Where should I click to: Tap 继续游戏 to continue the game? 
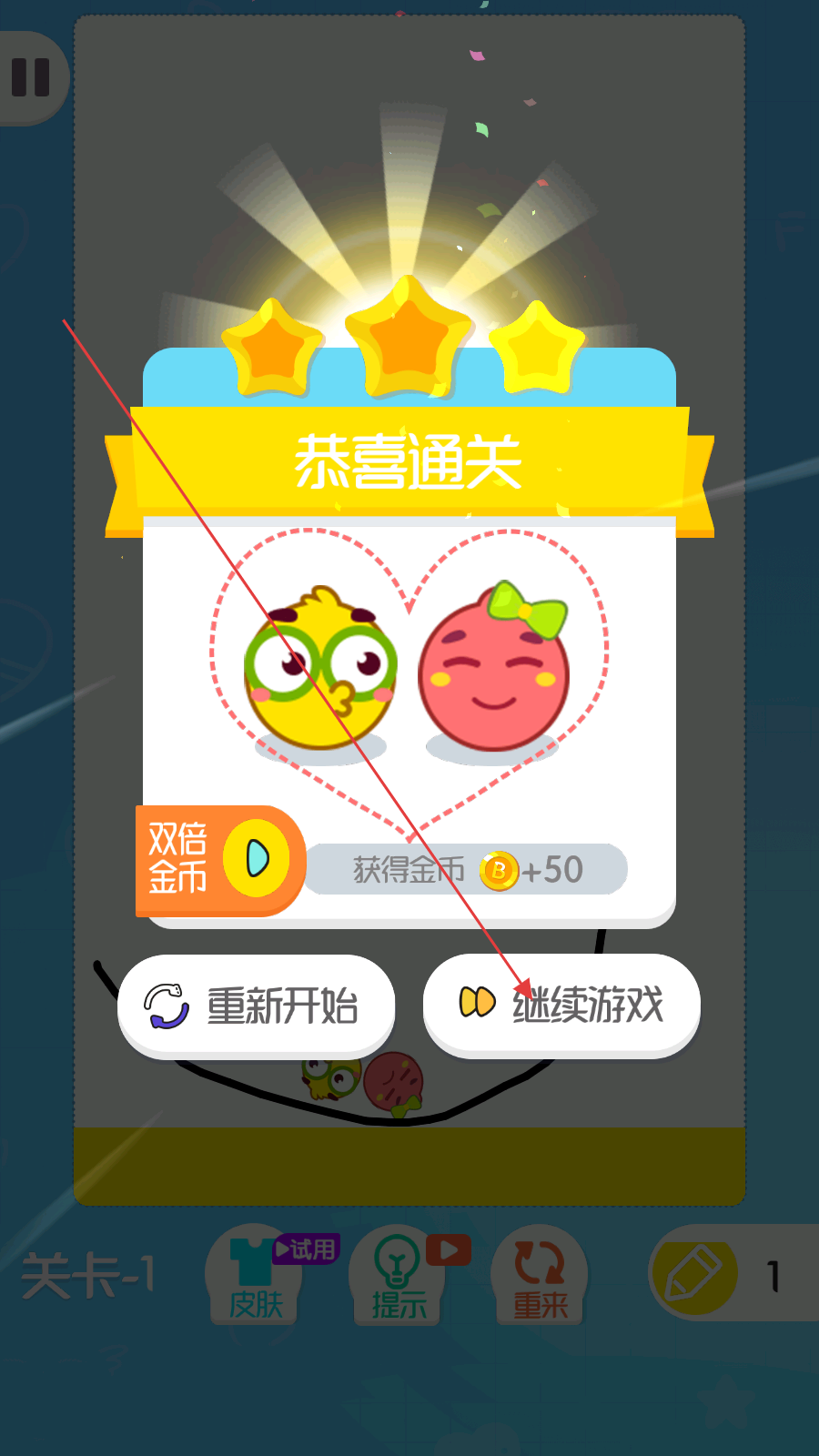point(561,1005)
